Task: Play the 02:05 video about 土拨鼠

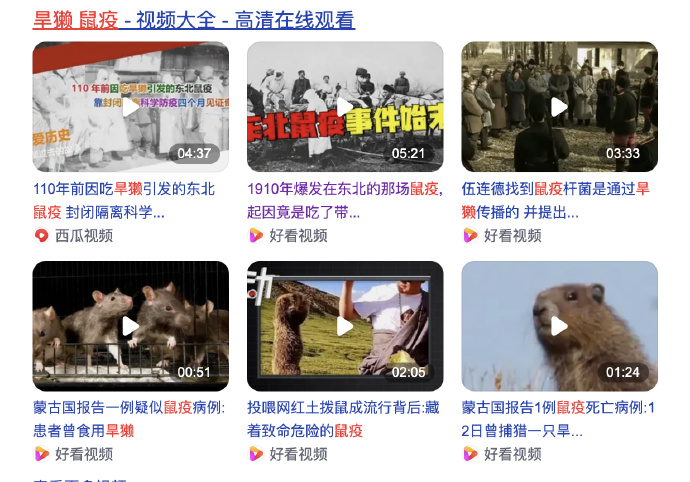Action: pyautogui.click(x=345, y=326)
